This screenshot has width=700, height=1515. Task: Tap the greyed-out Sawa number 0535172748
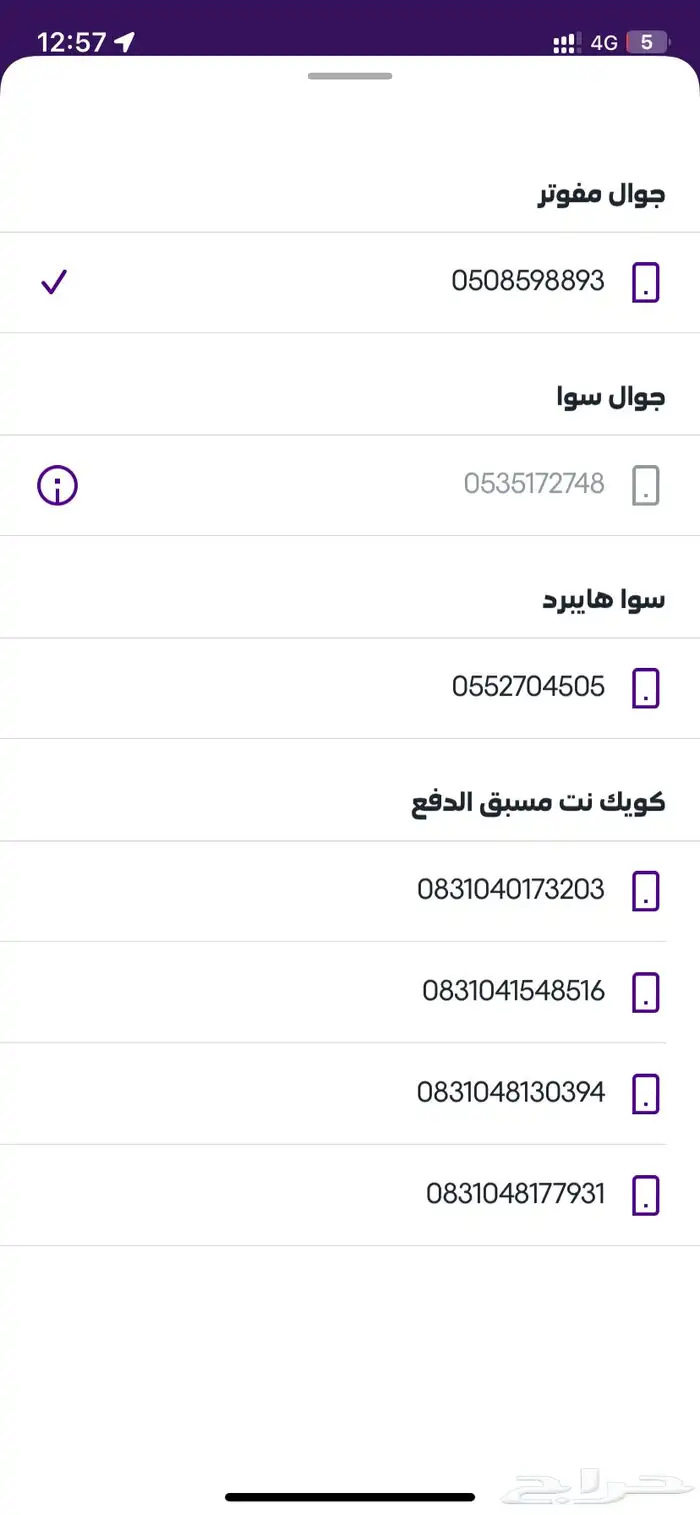[x=534, y=485]
